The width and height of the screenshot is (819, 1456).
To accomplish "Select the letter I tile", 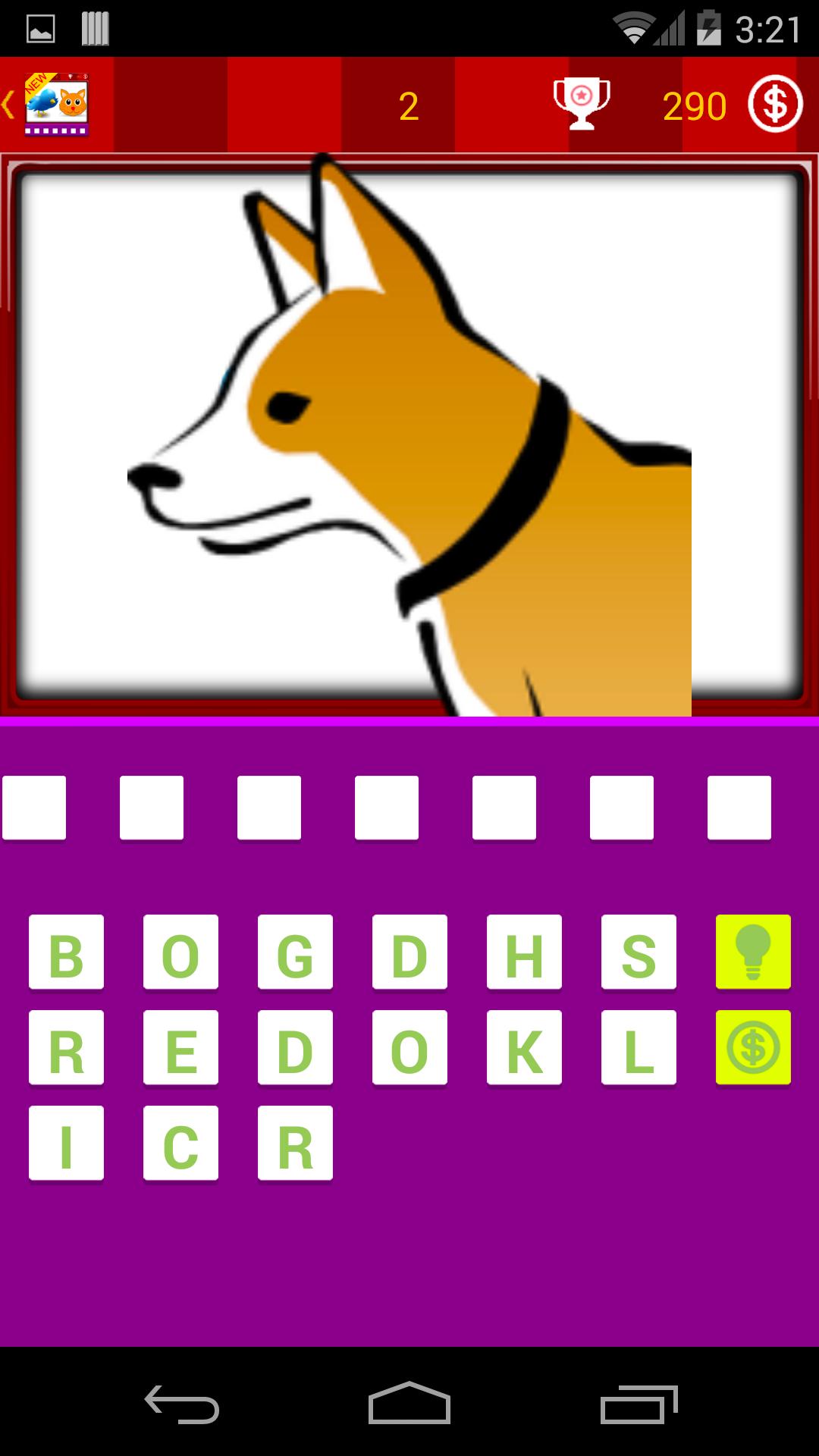I will tap(67, 1143).
